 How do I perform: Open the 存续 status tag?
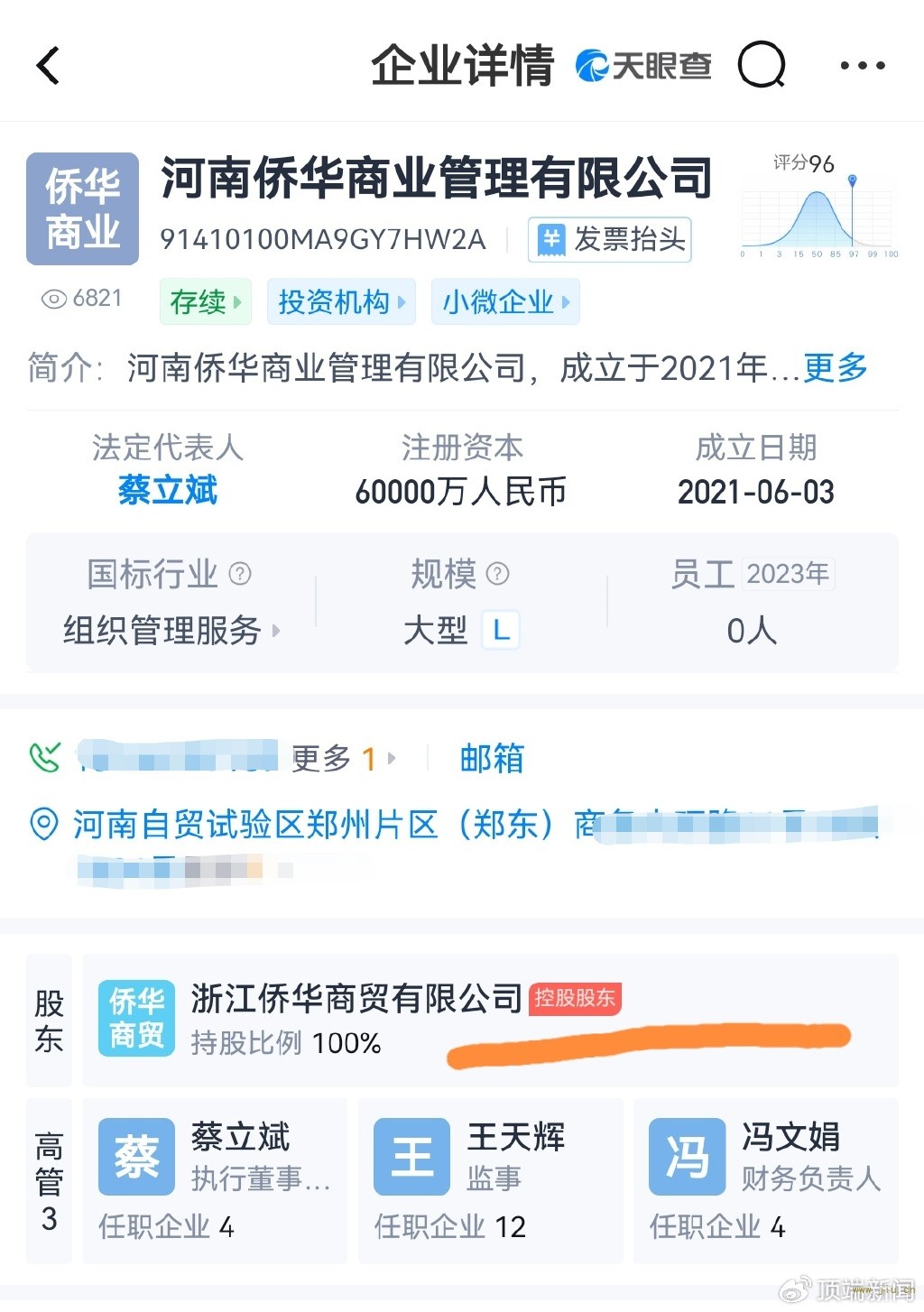pos(206,302)
